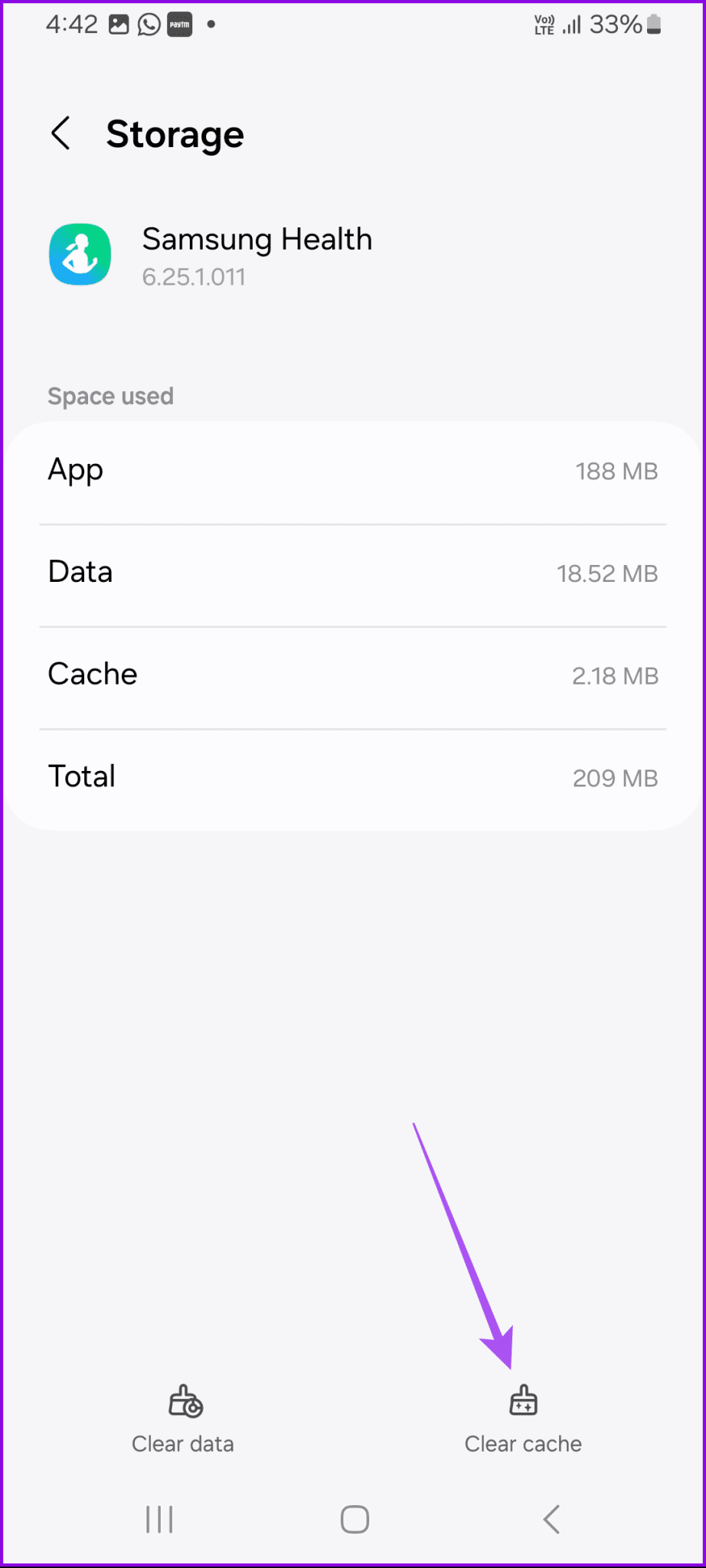This screenshot has width=706, height=1568.
Task: Go back using the Storage back arrow
Action: pyautogui.click(x=61, y=133)
